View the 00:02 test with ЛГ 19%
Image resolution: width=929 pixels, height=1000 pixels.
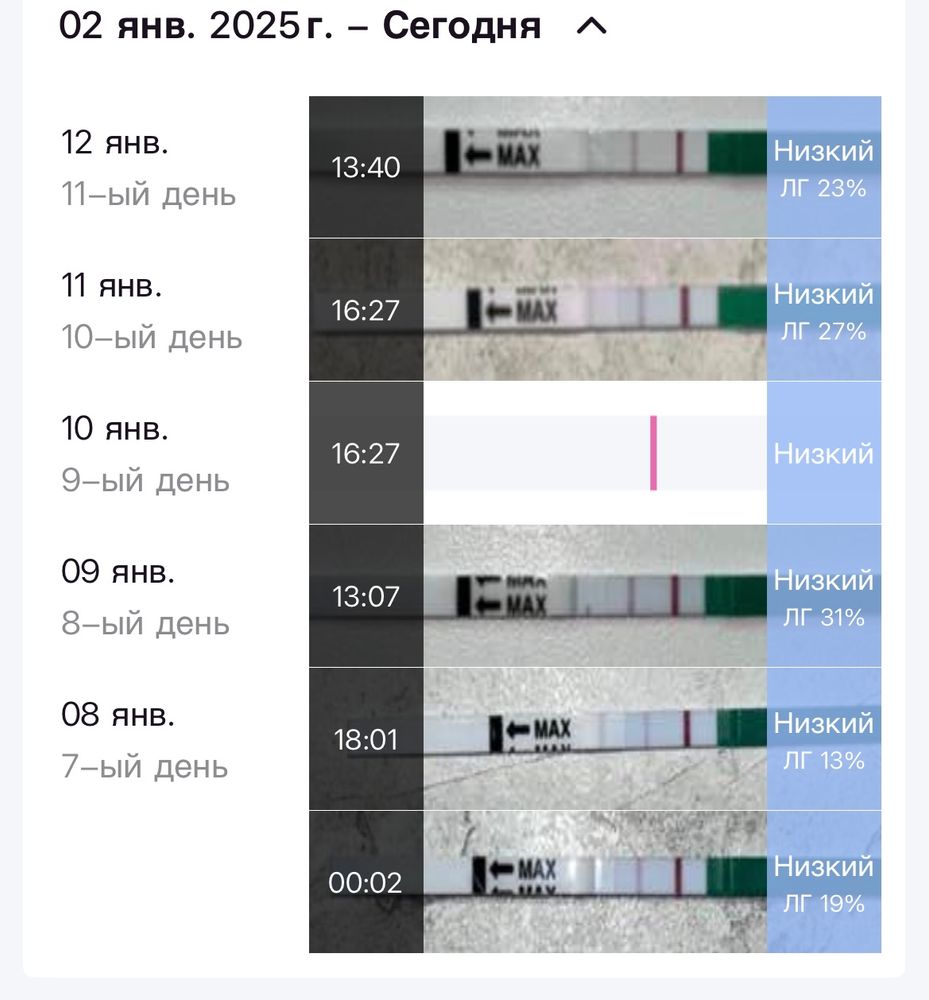point(595,882)
